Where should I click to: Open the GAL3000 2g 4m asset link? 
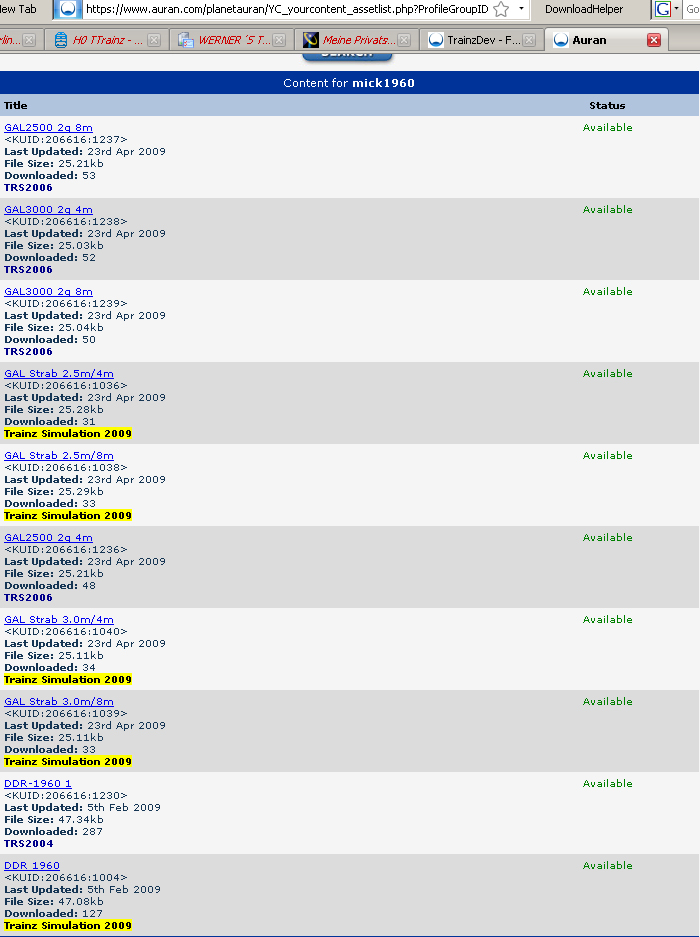click(48, 210)
